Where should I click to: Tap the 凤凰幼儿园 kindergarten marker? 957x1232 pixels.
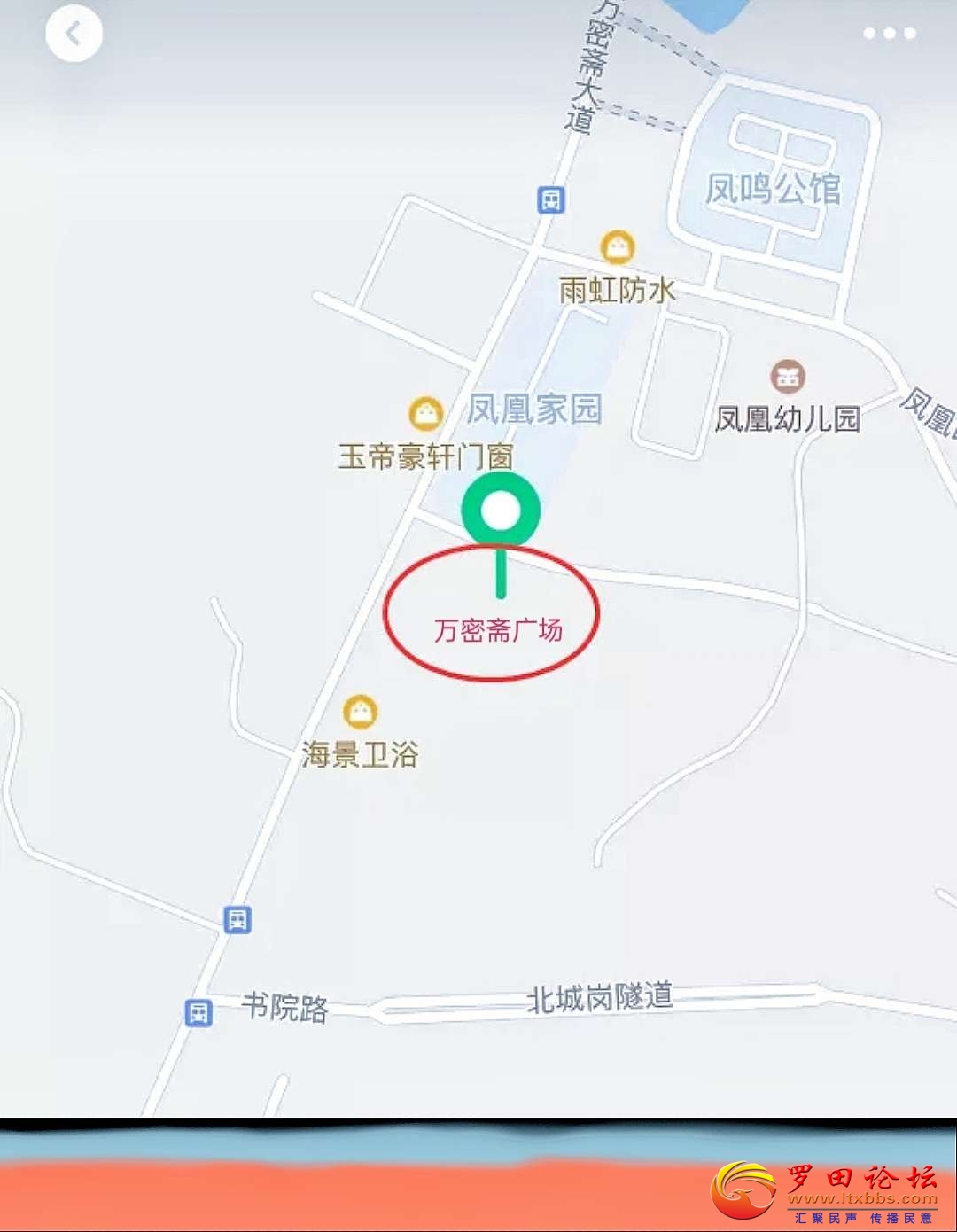(x=787, y=377)
